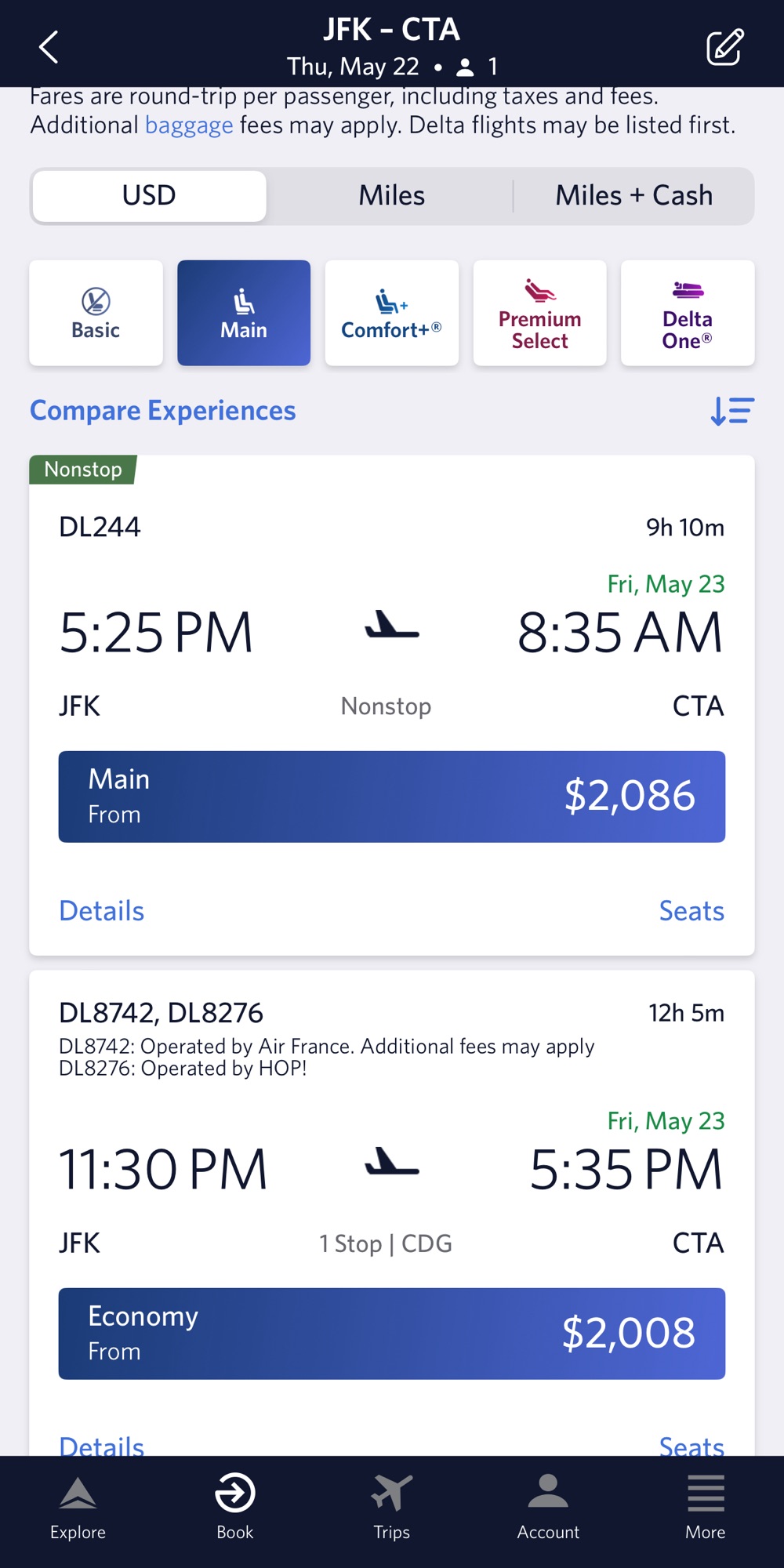Open Compare Experiences
The height and width of the screenshot is (1568, 784).
[x=163, y=411]
